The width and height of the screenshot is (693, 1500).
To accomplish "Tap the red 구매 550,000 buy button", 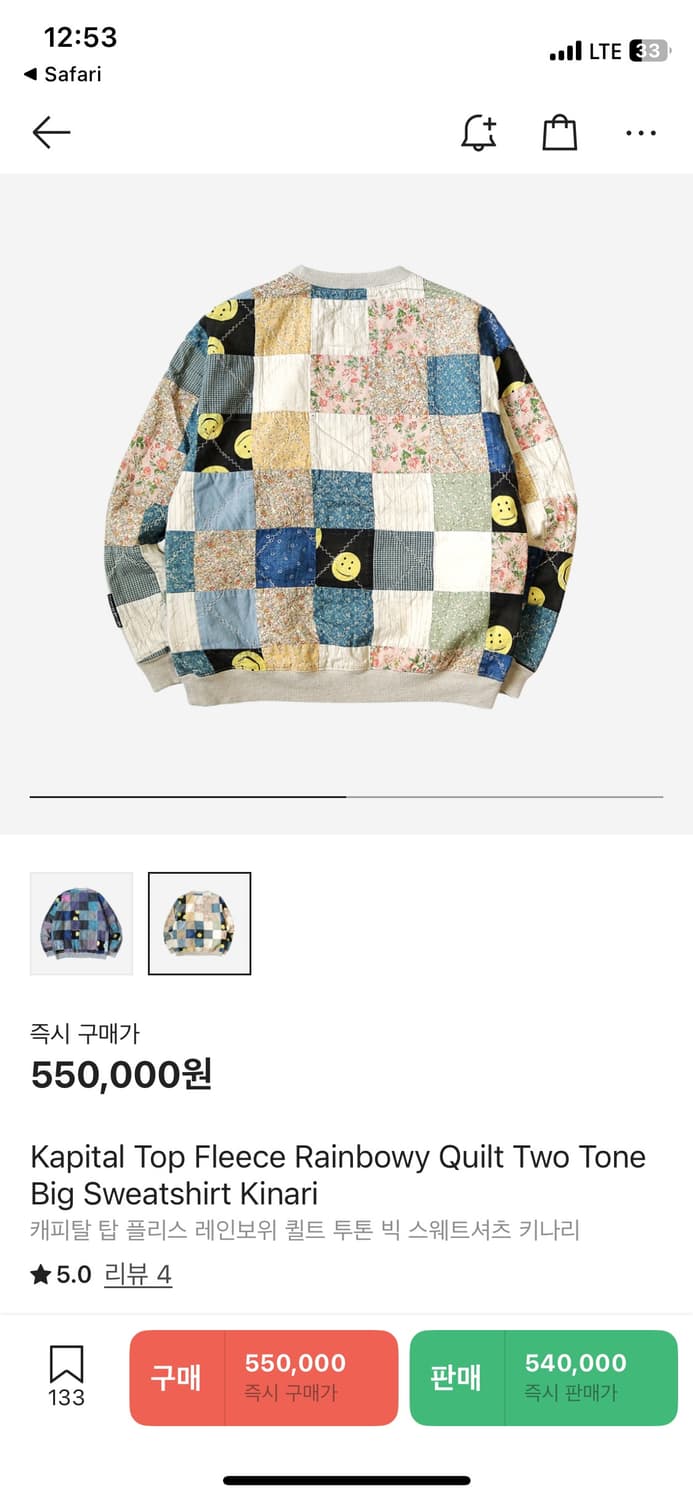I will point(264,1377).
